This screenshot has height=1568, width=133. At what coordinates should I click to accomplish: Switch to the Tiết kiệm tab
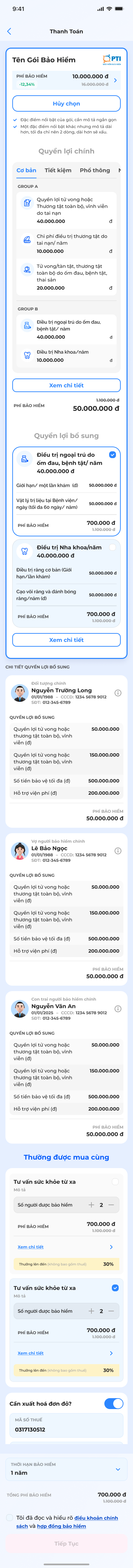[58, 171]
